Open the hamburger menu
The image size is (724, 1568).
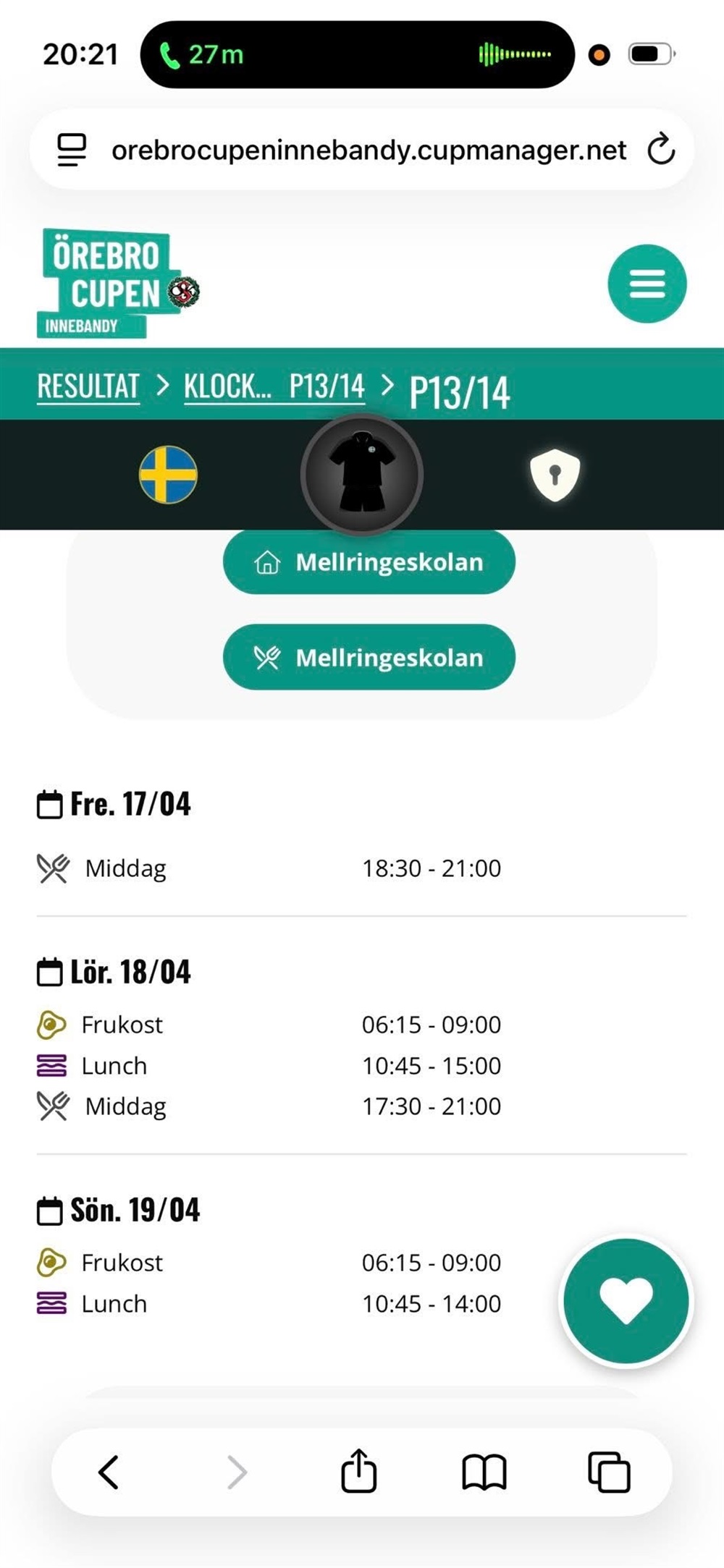tap(647, 284)
